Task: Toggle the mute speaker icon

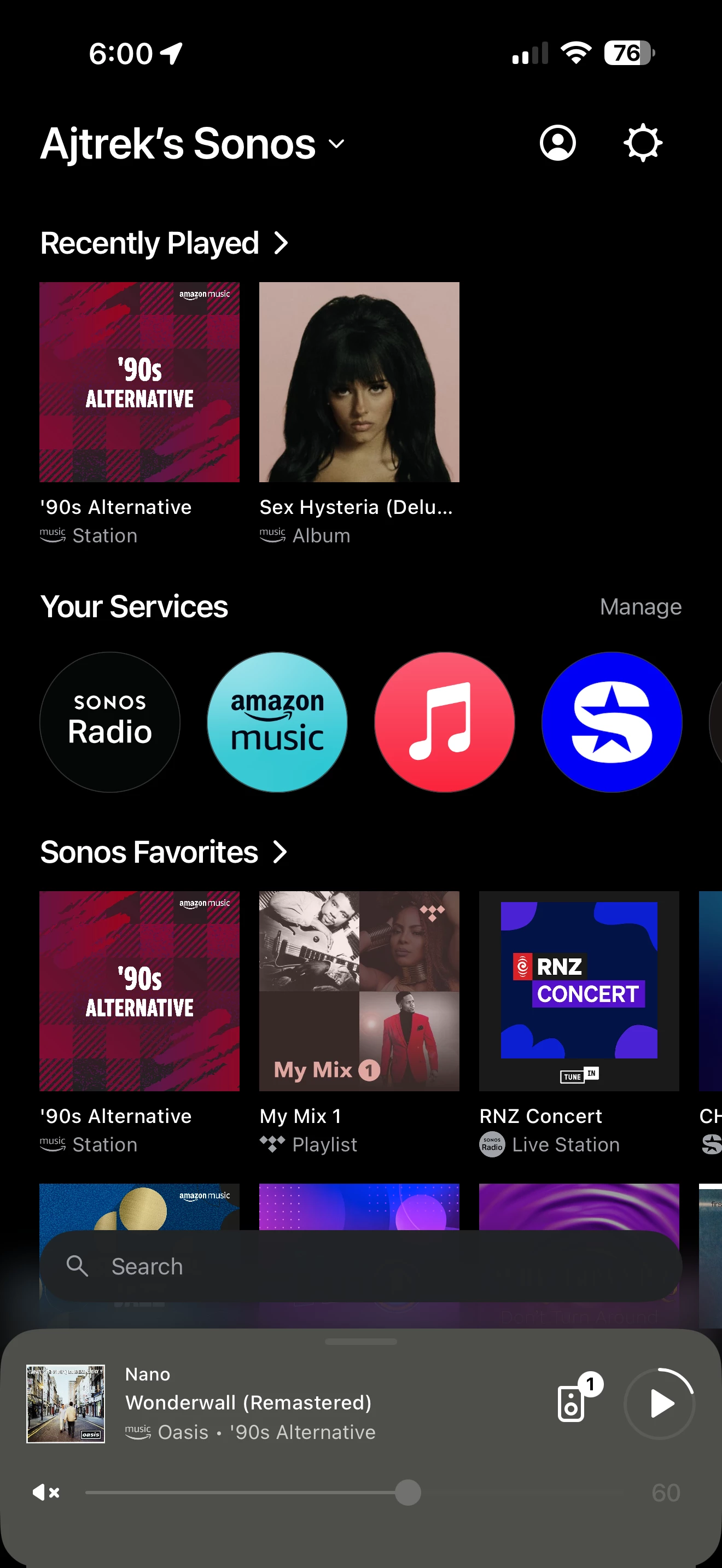Action: pos(45,1492)
